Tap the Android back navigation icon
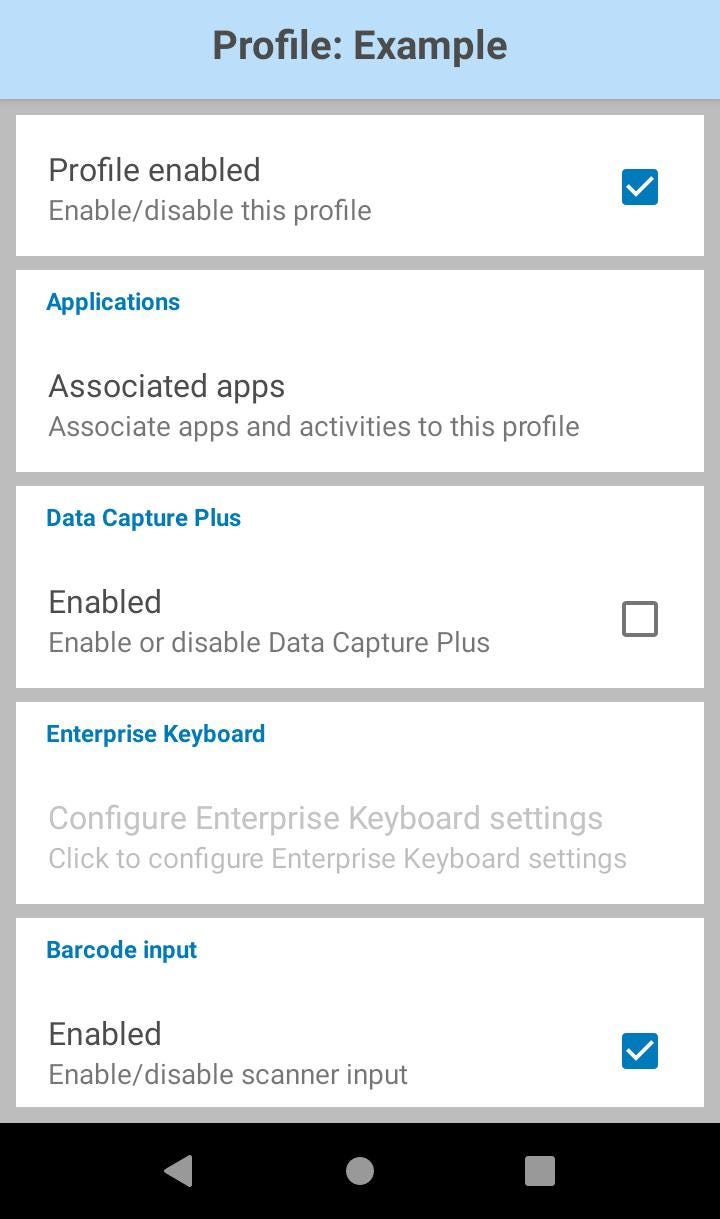Viewport: 720px width, 1219px height. click(178, 1170)
